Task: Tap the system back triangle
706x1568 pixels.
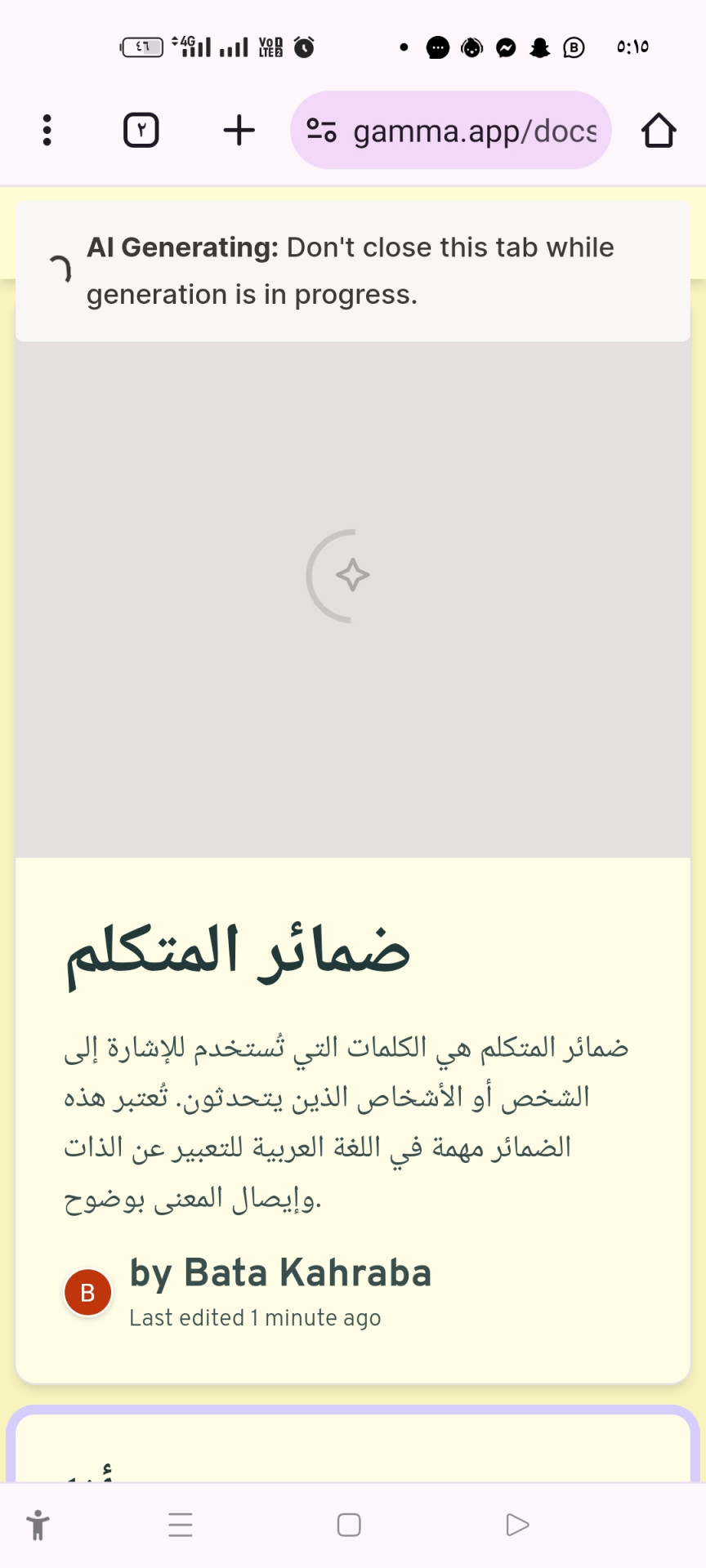Action: point(517,1525)
